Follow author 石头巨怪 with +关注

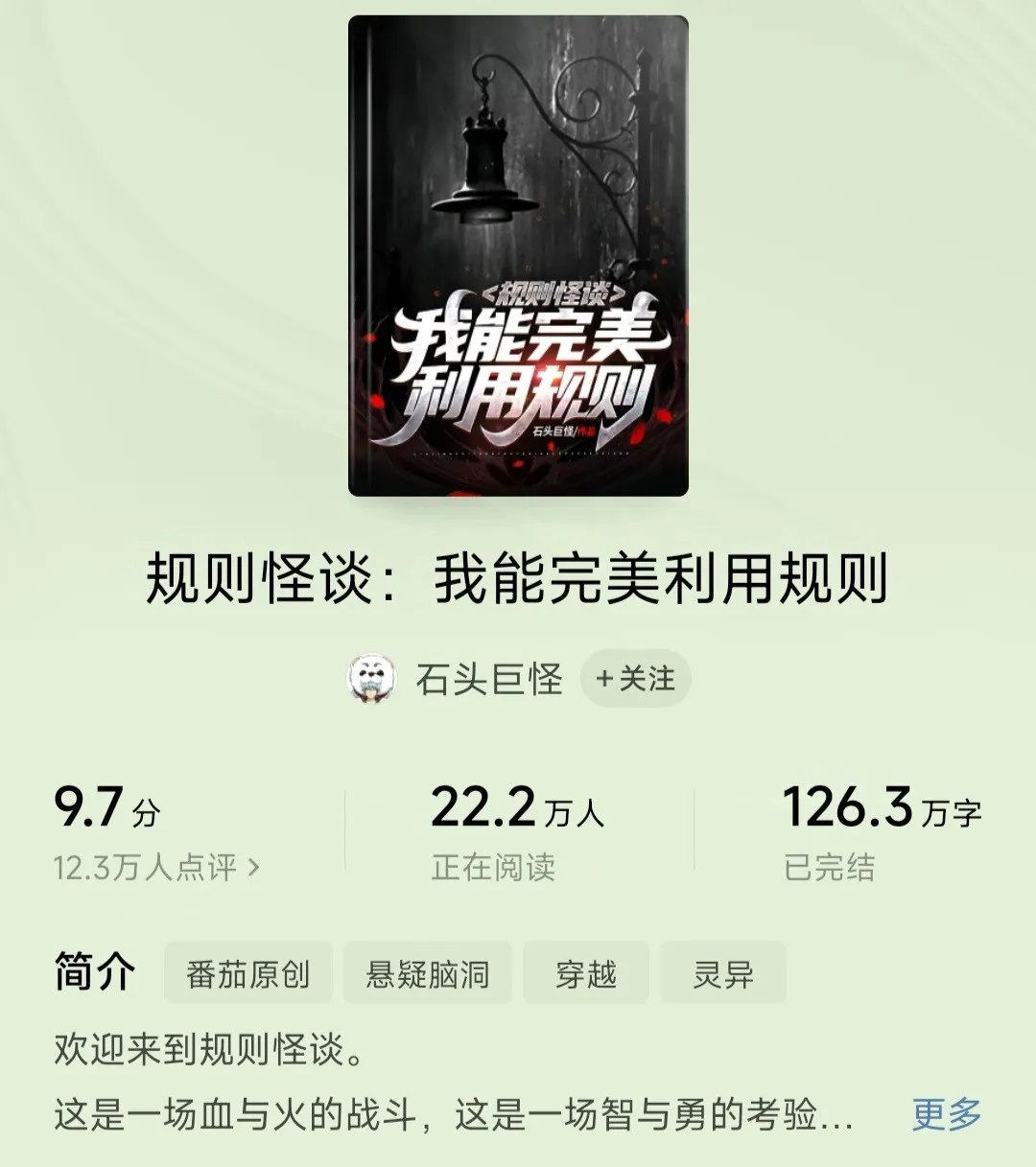[x=635, y=679]
